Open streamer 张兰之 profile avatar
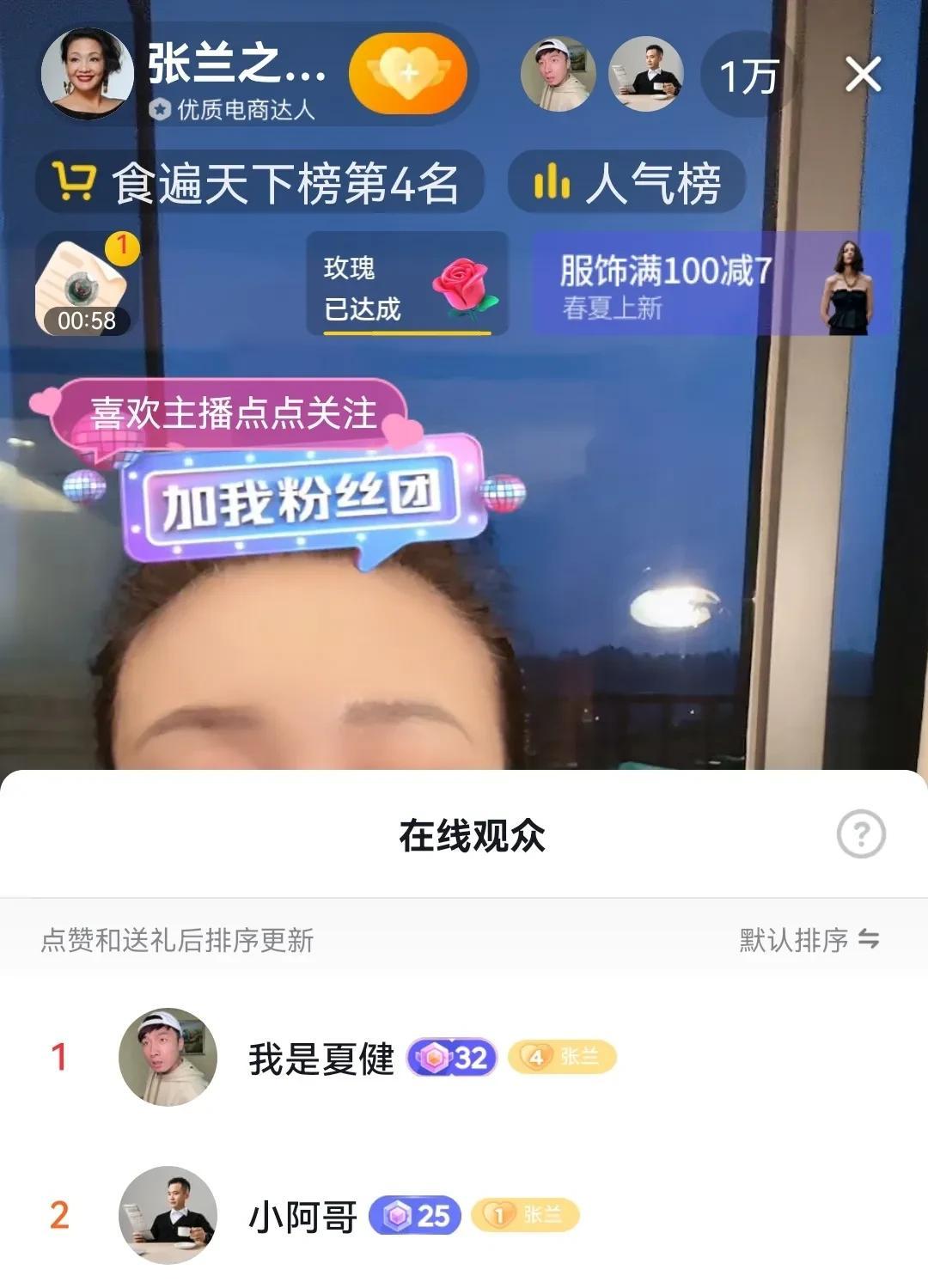Viewport: 928px width, 1288px height. coord(87,75)
